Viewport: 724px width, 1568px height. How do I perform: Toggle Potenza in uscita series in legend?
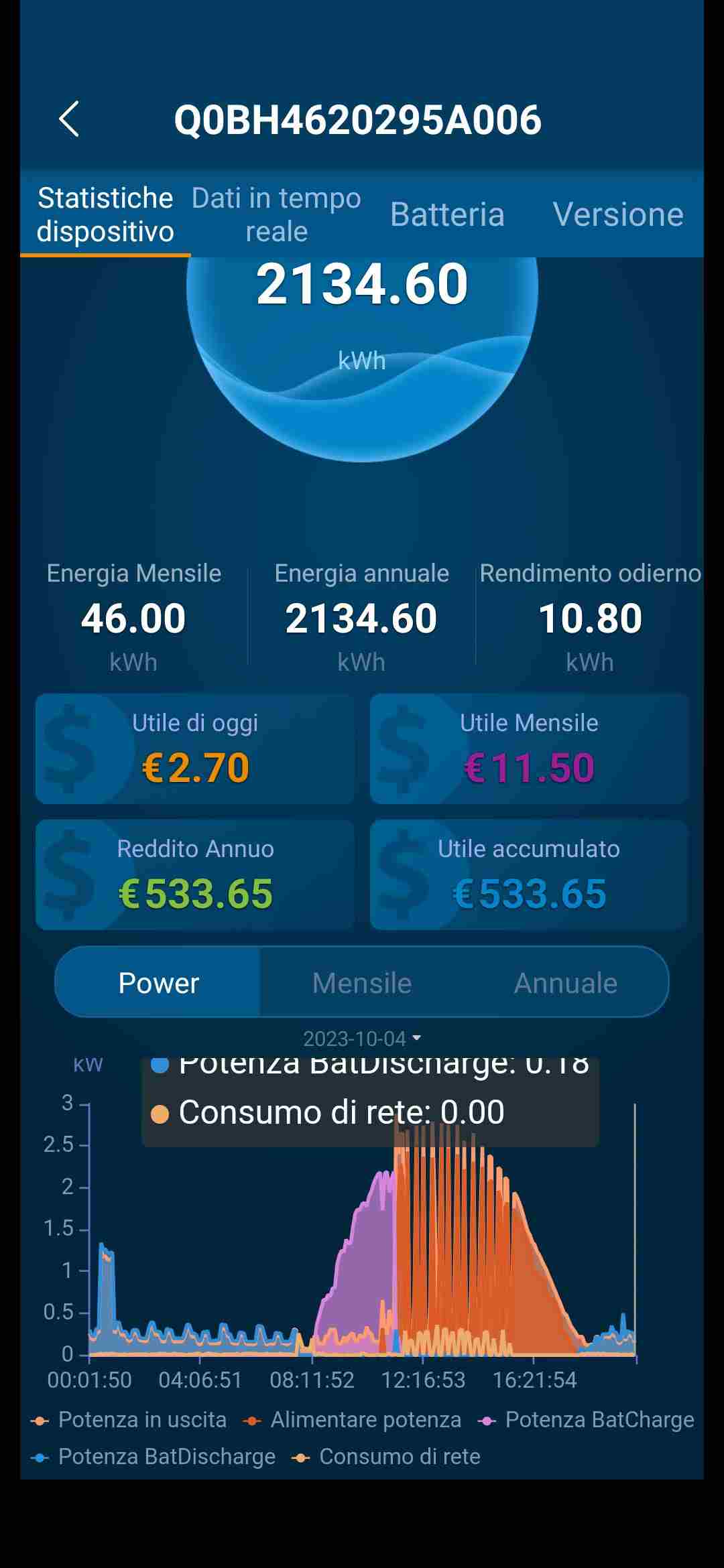tap(129, 1419)
